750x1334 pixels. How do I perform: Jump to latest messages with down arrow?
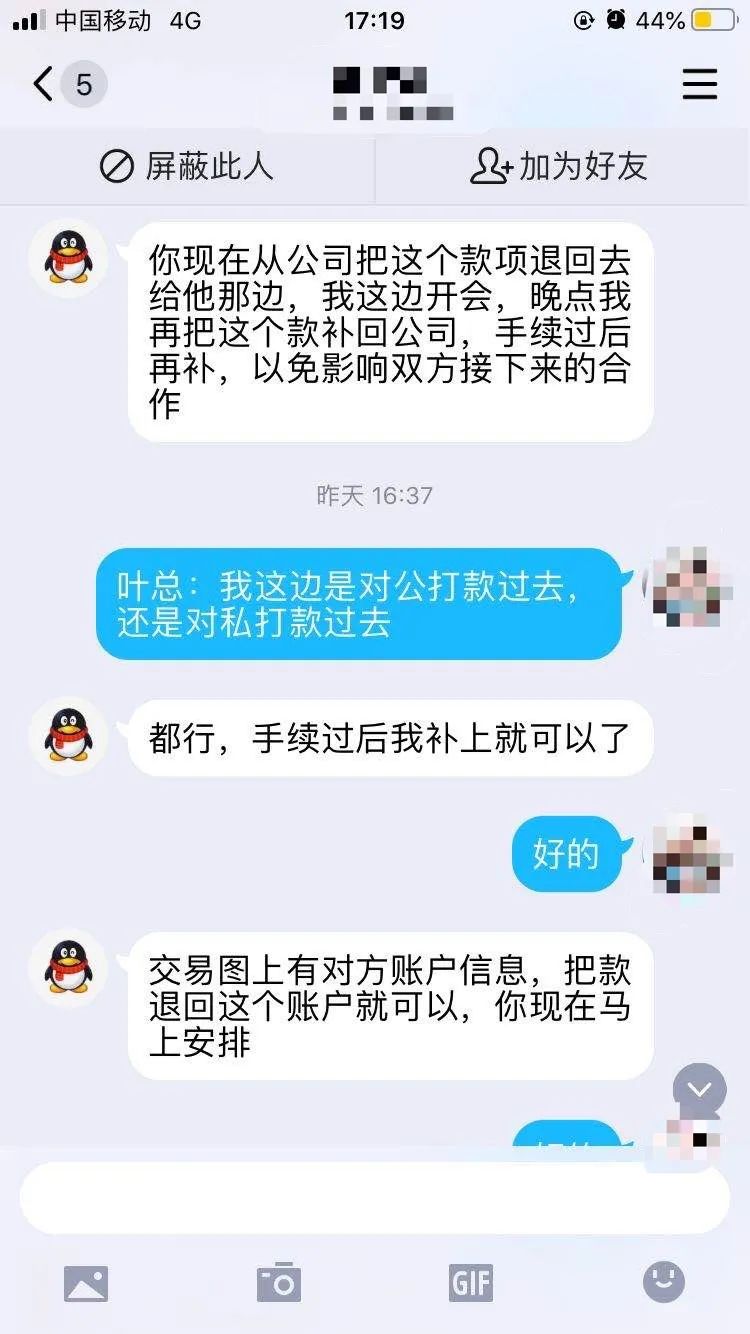(x=700, y=1090)
